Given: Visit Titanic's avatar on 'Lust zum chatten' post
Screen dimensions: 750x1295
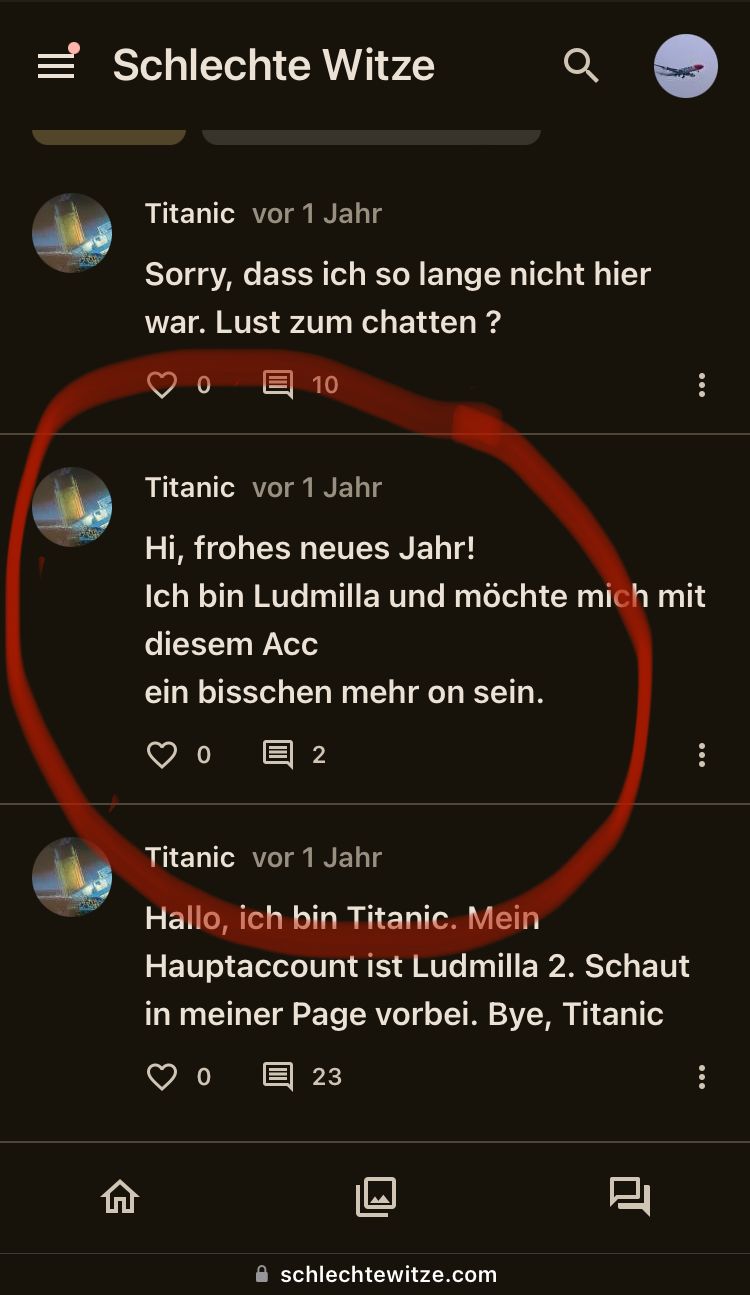Looking at the screenshot, I should click(x=72, y=233).
